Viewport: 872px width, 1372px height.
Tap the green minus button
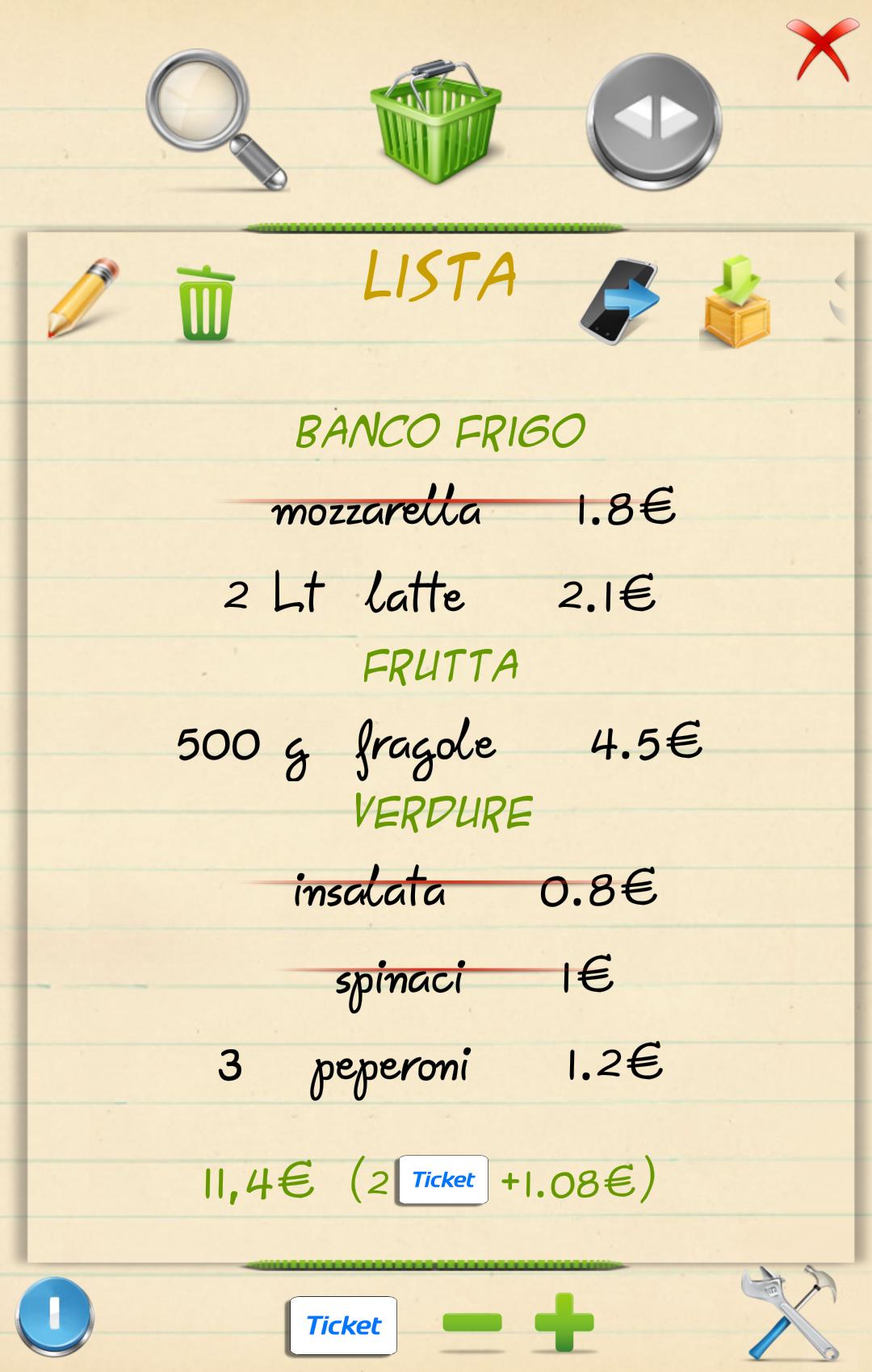click(x=472, y=1323)
